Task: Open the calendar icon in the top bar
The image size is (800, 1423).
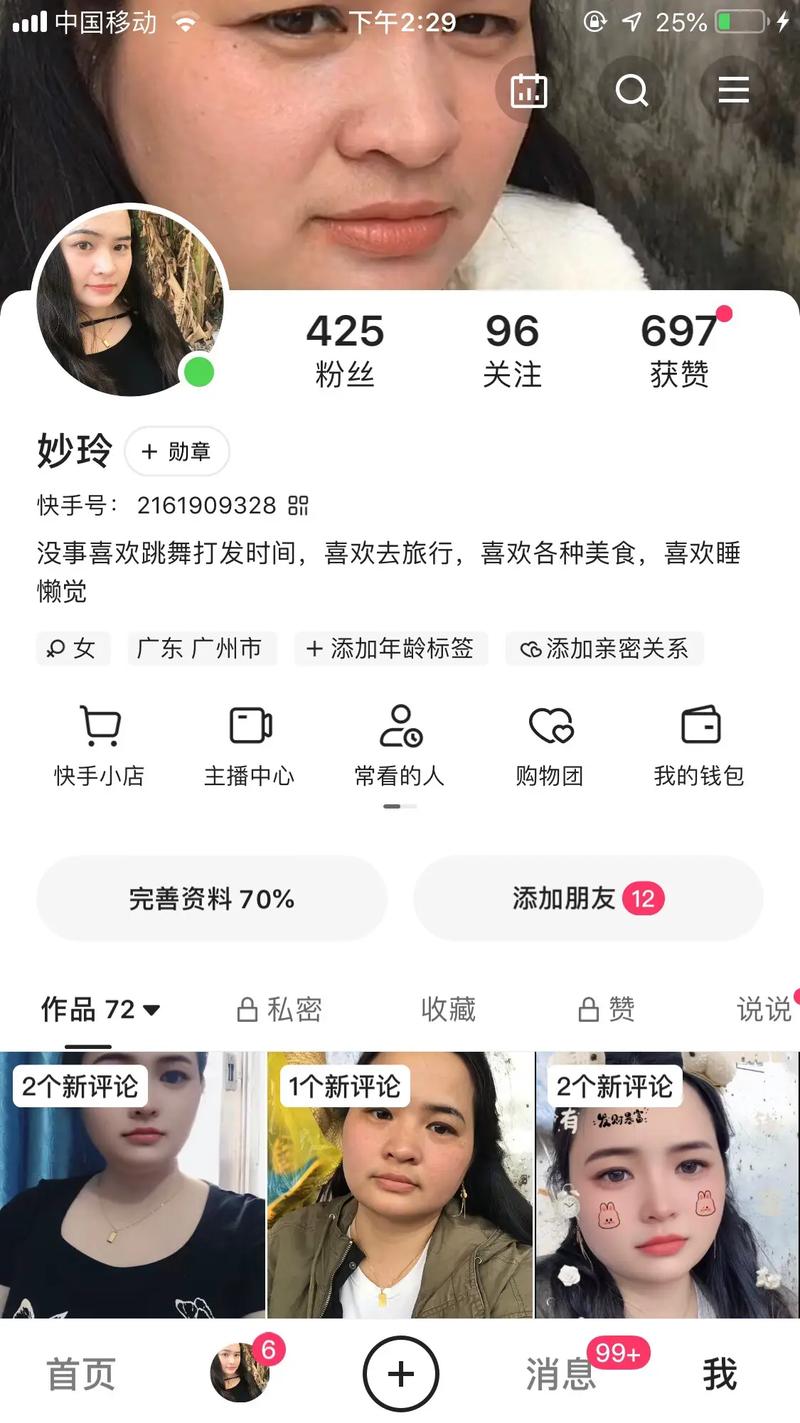Action: pos(528,90)
